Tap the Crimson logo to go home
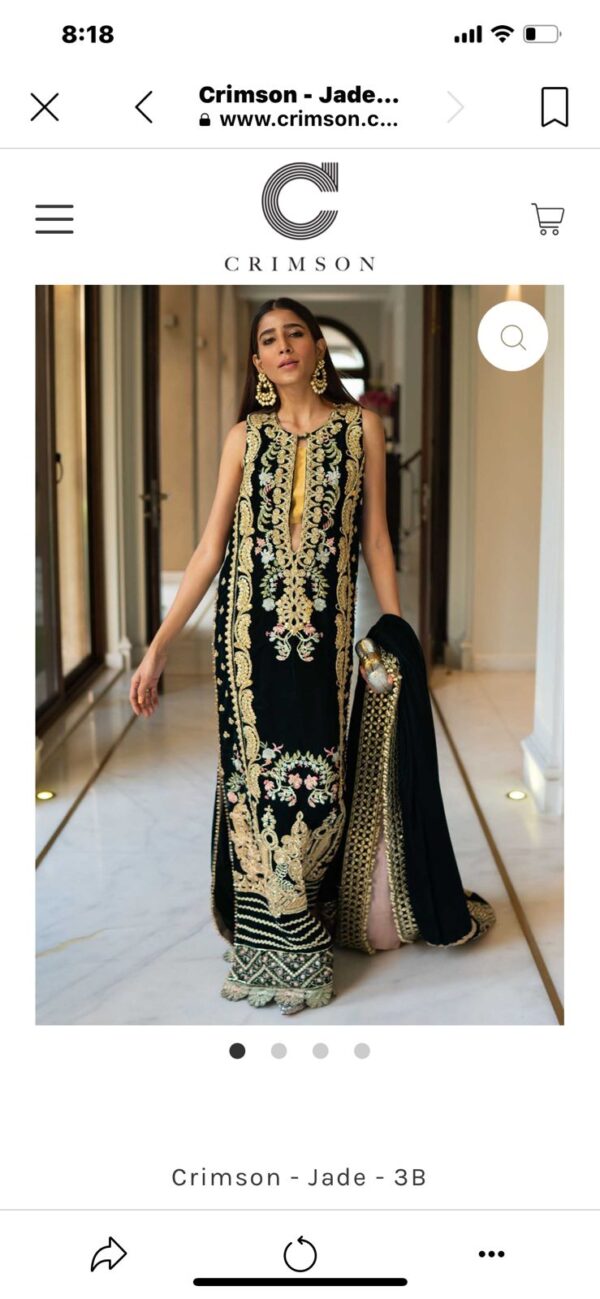This screenshot has width=600, height=1299. 299,217
